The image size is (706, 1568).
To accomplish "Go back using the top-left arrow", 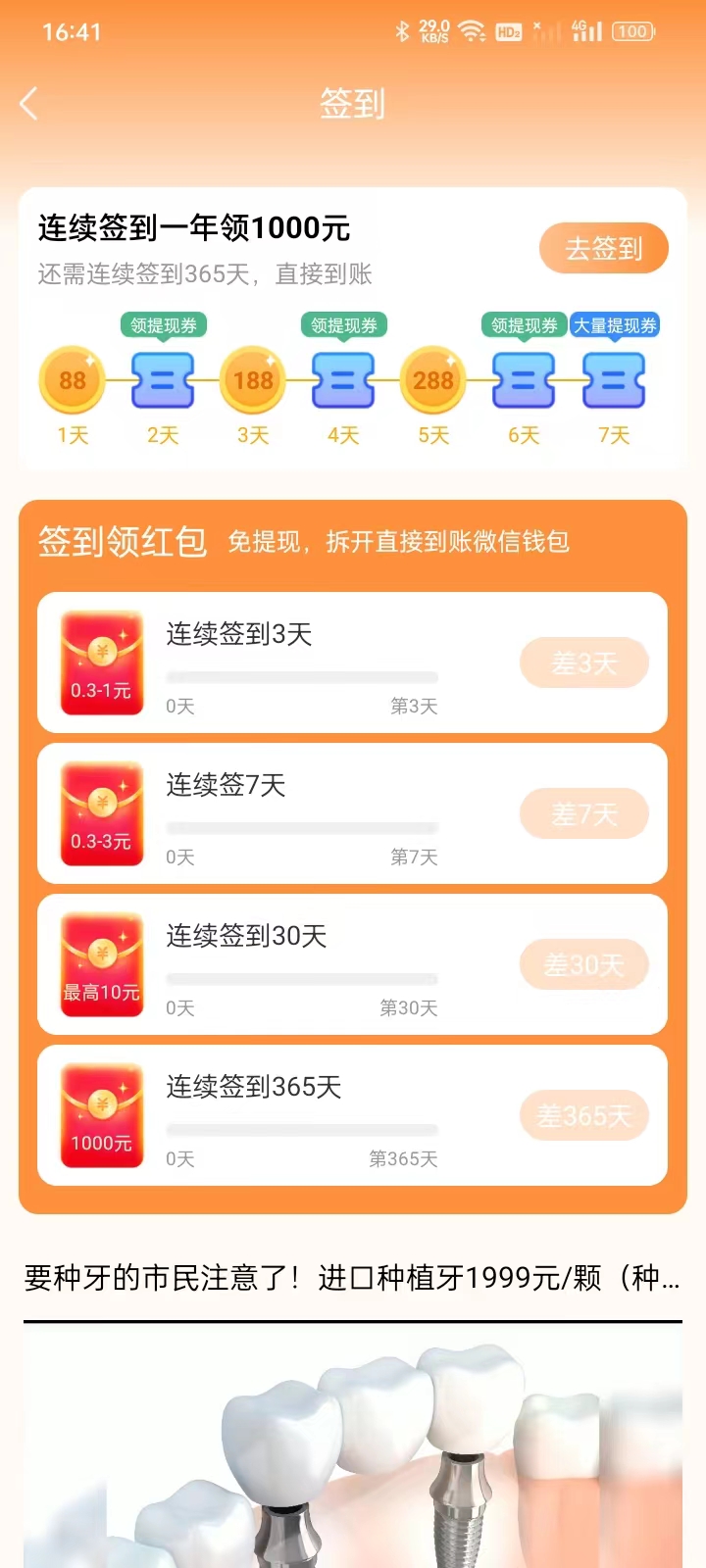I will pos(29,103).
